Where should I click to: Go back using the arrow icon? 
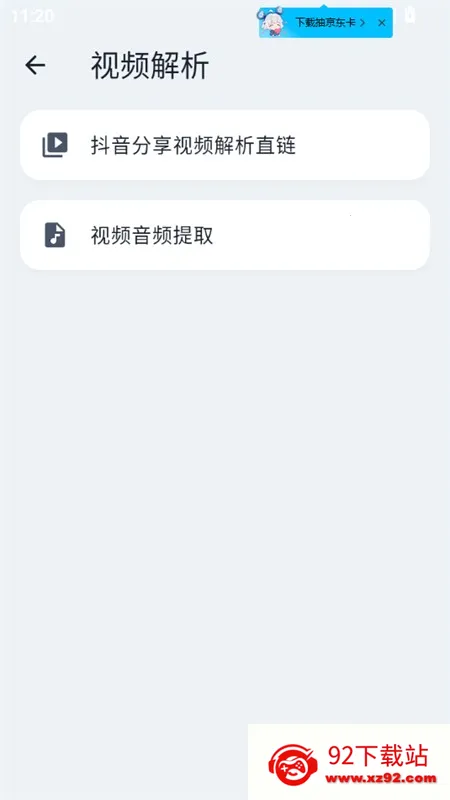pos(35,65)
